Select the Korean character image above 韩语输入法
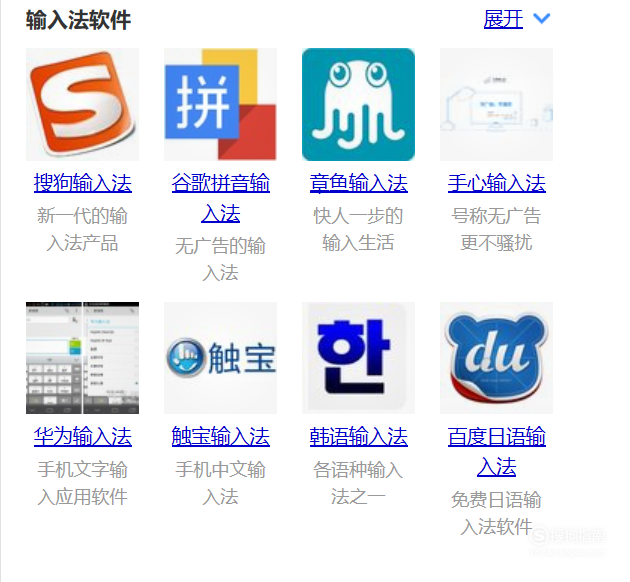 pyautogui.click(x=358, y=358)
